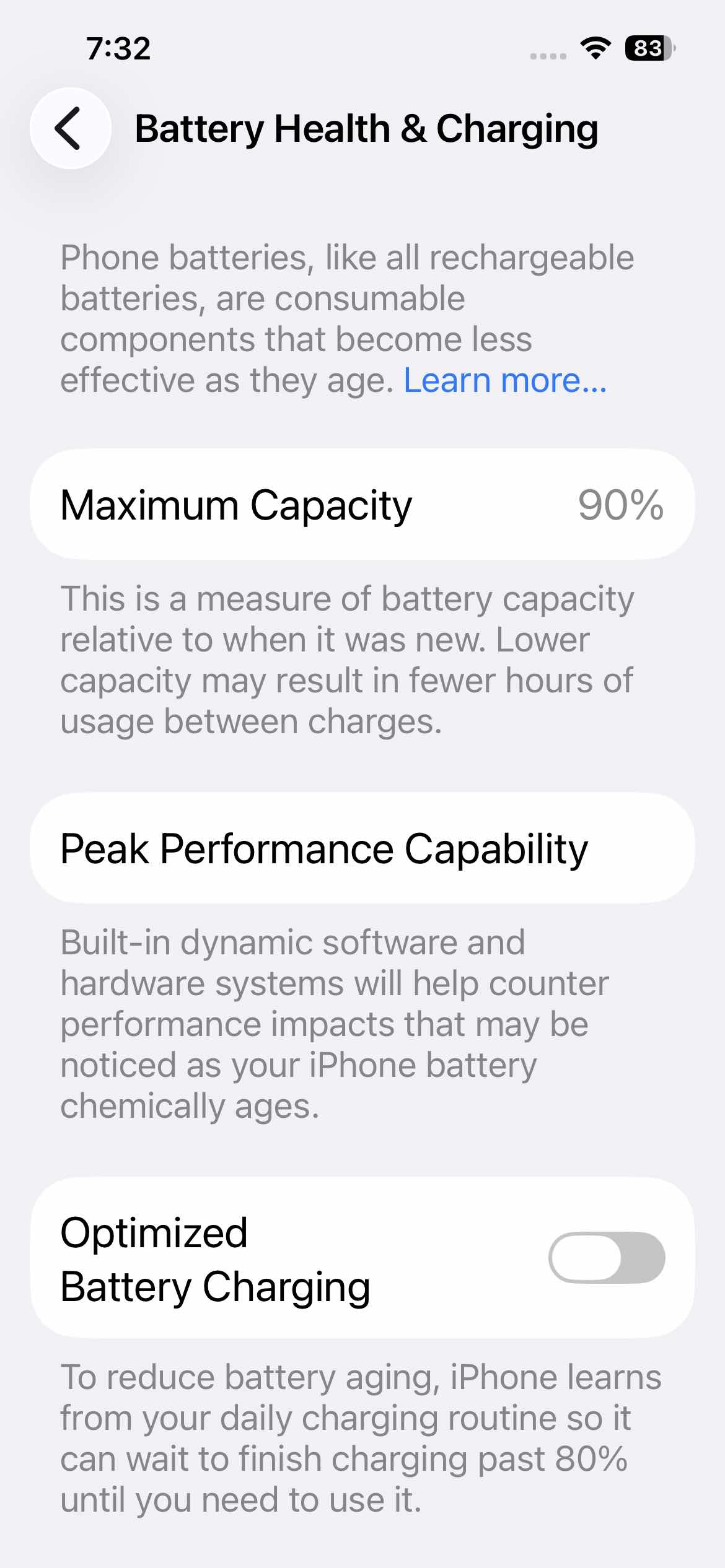
Task: Go back from Battery Health & Charging
Action: click(71, 128)
